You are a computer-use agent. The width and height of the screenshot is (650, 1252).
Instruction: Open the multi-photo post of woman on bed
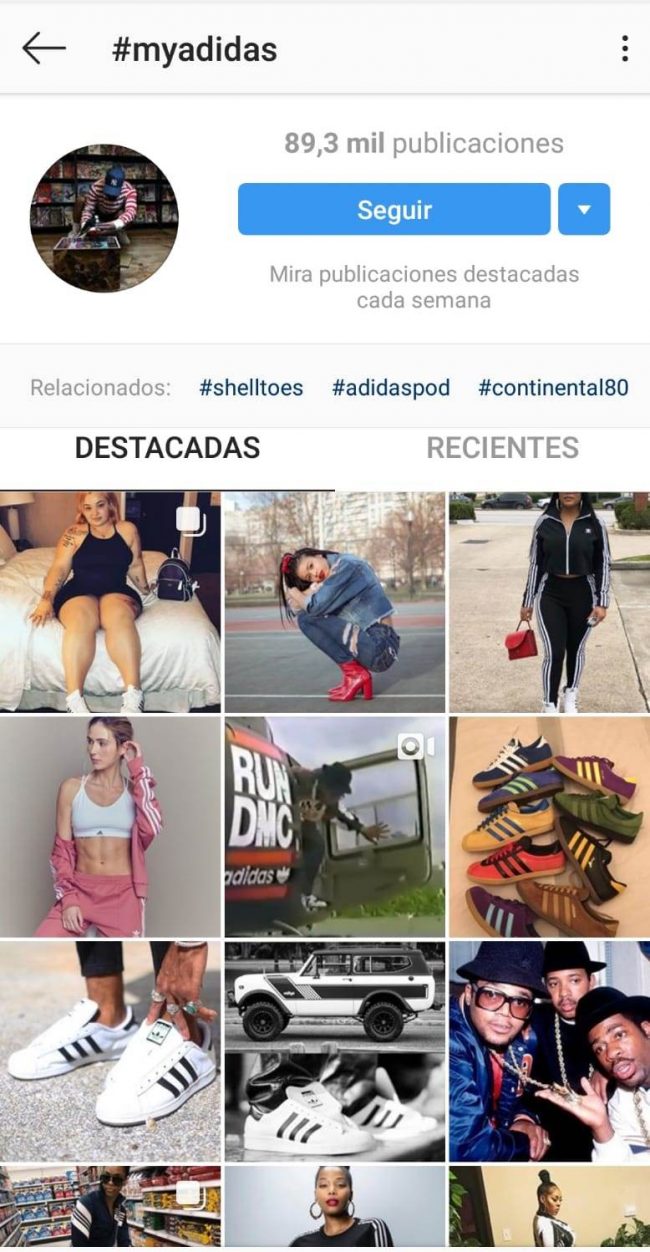pos(110,601)
